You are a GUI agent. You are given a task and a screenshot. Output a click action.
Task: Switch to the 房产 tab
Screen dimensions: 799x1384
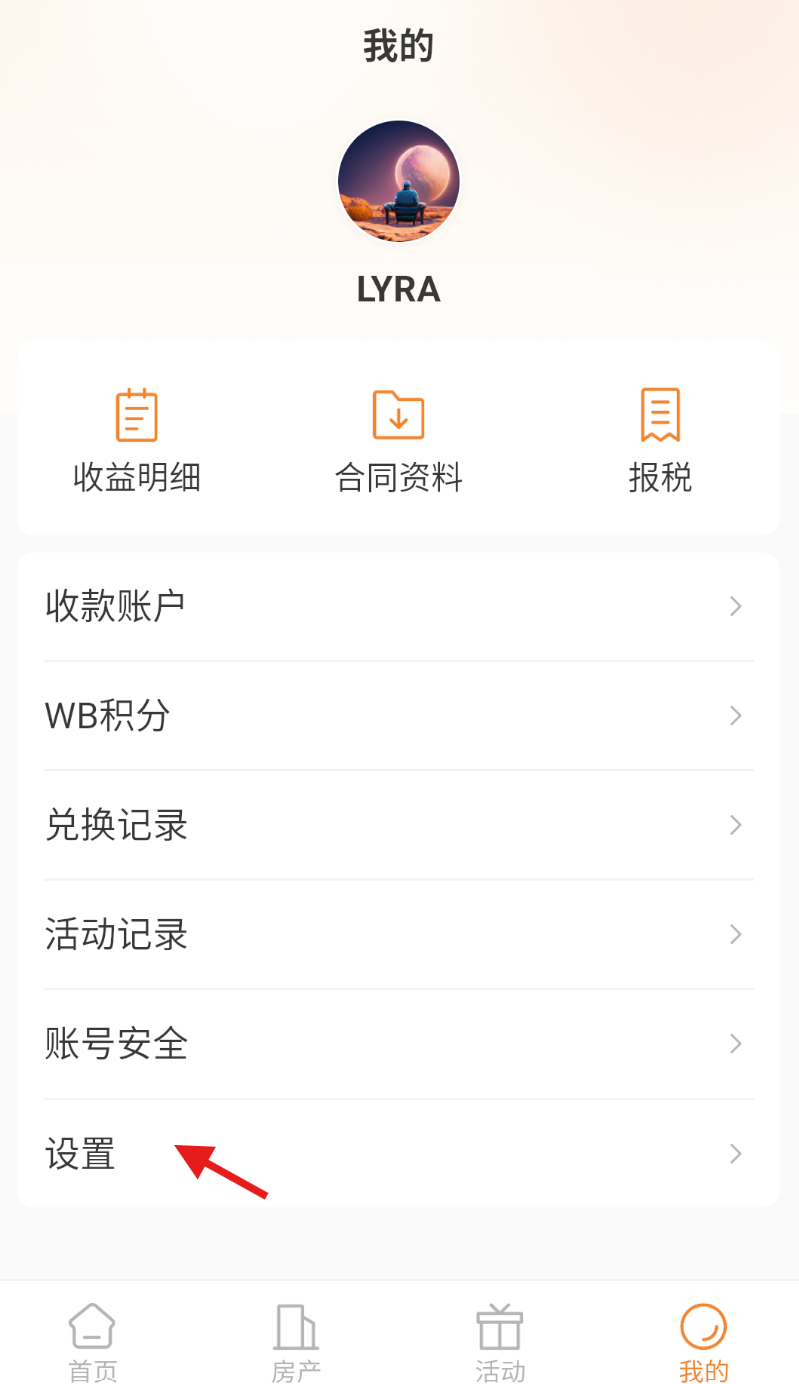point(296,1343)
